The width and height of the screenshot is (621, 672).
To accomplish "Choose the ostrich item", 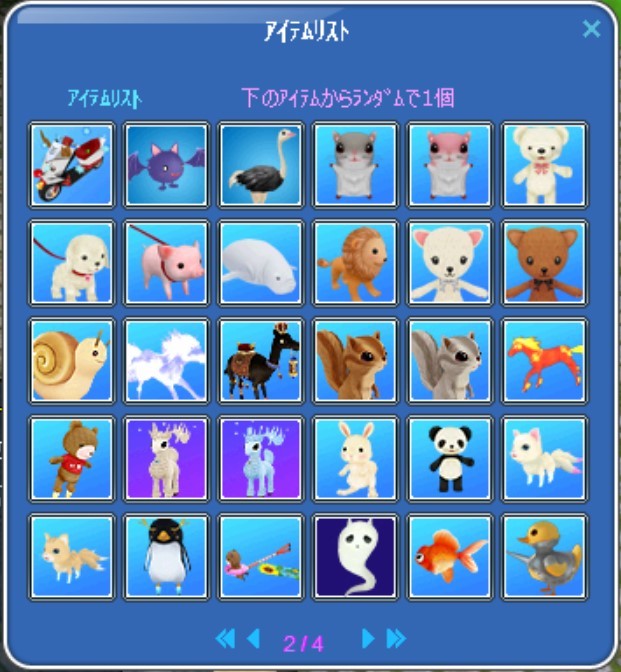I will point(261,165).
